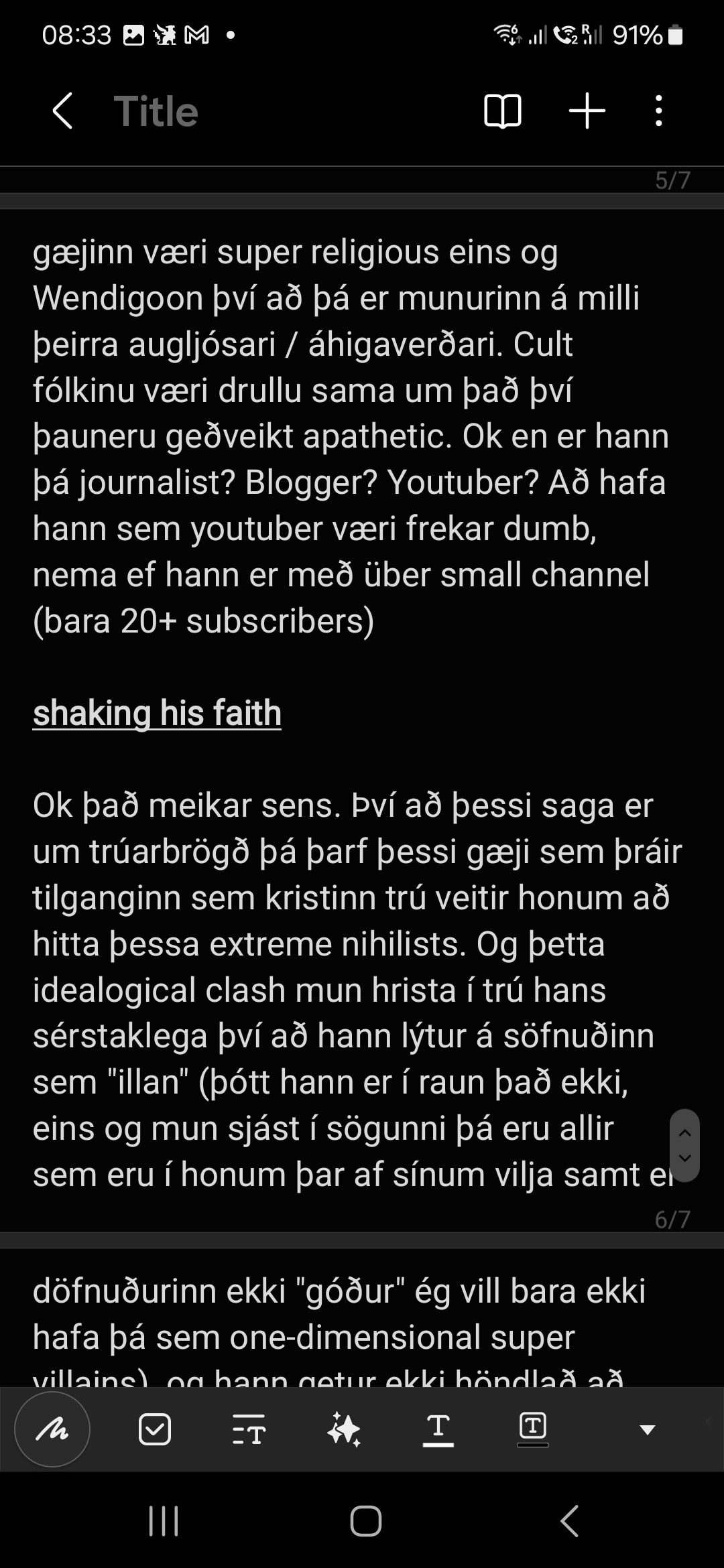Image resolution: width=724 pixels, height=1568 pixels.
Task: Open the AI assist sparkle tool
Action: click(x=344, y=1429)
